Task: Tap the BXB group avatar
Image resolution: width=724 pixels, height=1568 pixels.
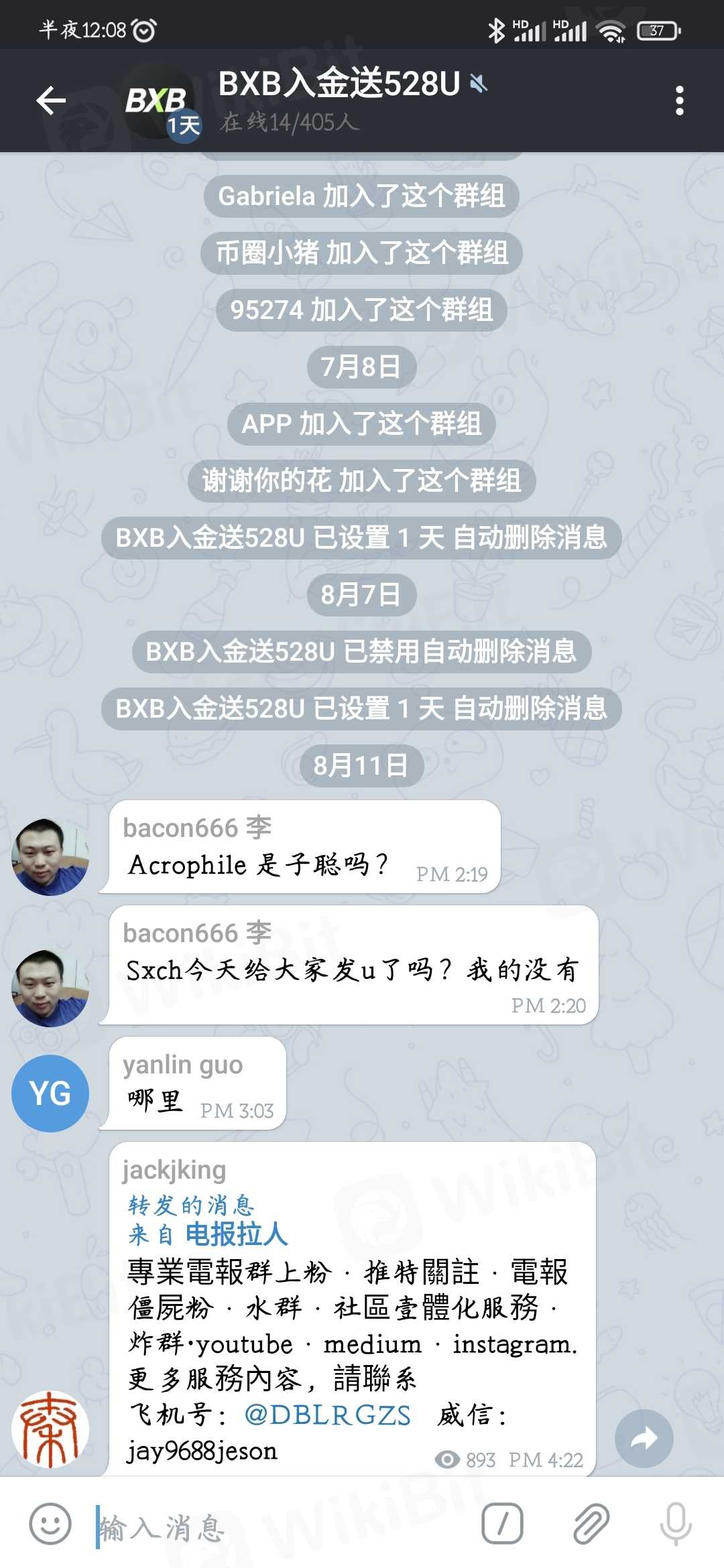Action: click(x=158, y=102)
